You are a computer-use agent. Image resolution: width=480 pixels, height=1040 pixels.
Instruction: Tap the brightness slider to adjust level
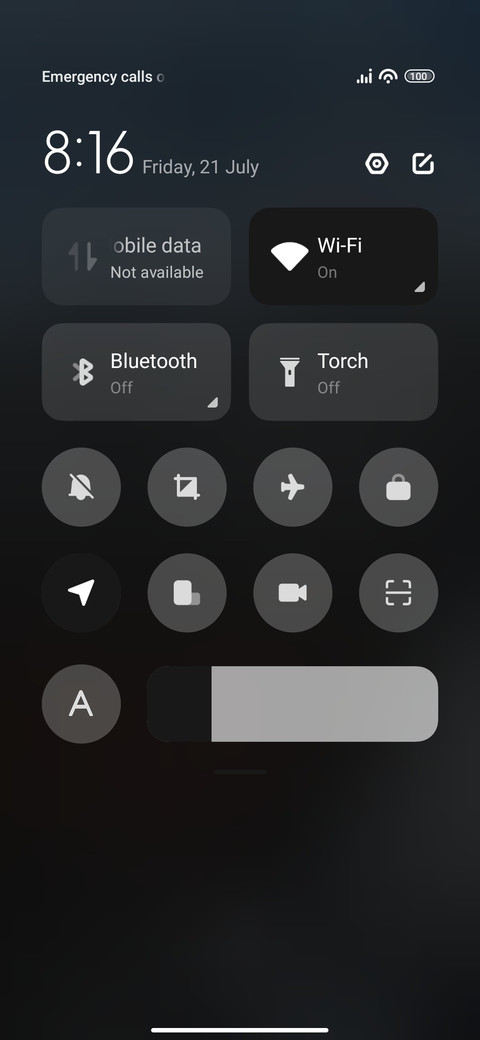(292, 704)
